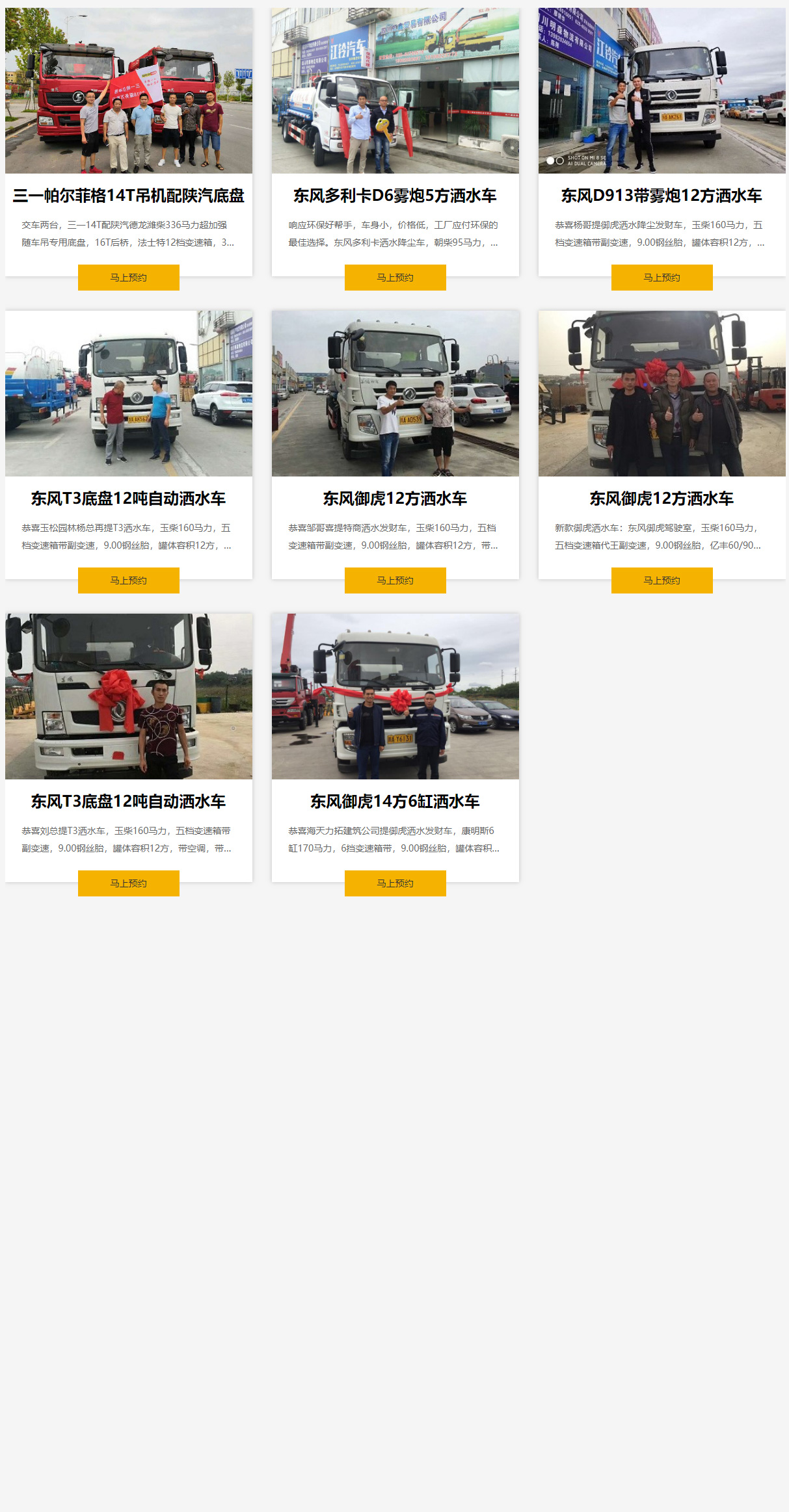Tap 马上预约 on the 恭喜玉松园林杨总 T3 card
Image resolution: width=789 pixels, height=1512 pixels.
pos(128,580)
